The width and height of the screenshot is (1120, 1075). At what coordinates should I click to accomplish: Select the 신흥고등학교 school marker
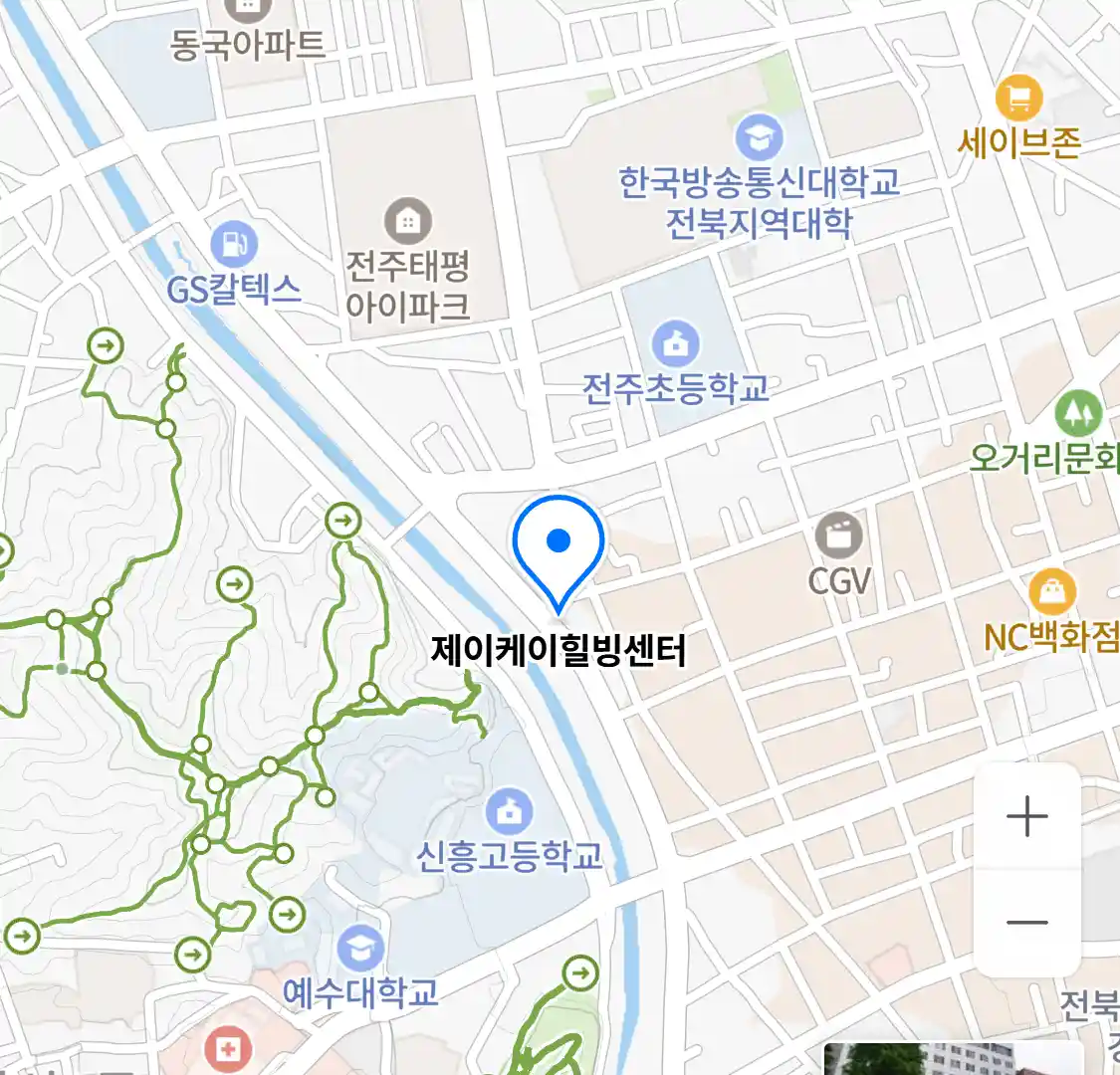coord(510,812)
